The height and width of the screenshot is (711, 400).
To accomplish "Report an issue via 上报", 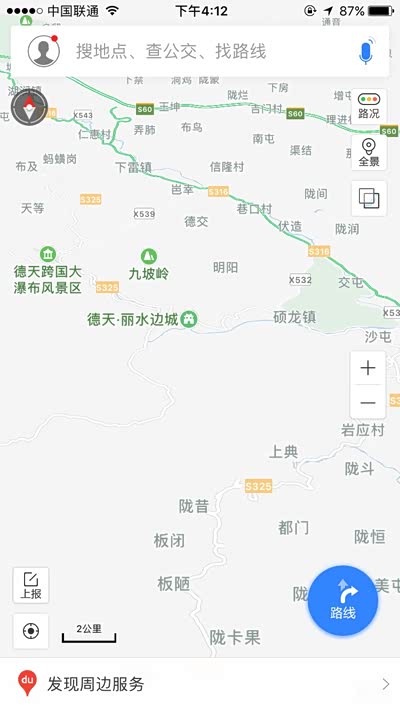I will click(x=31, y=585).
